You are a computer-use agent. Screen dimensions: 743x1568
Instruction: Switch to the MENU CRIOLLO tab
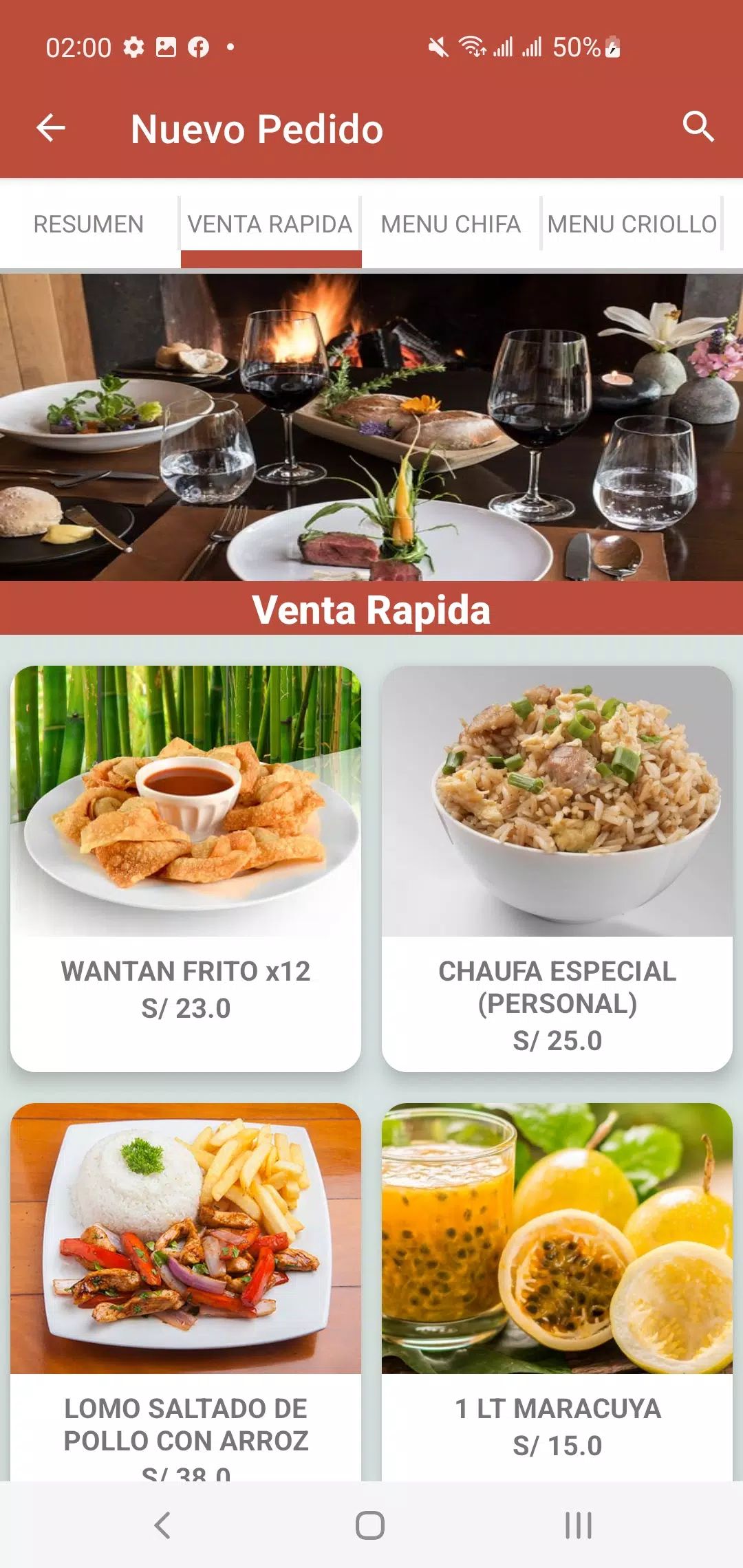click(x=632, y=224)
